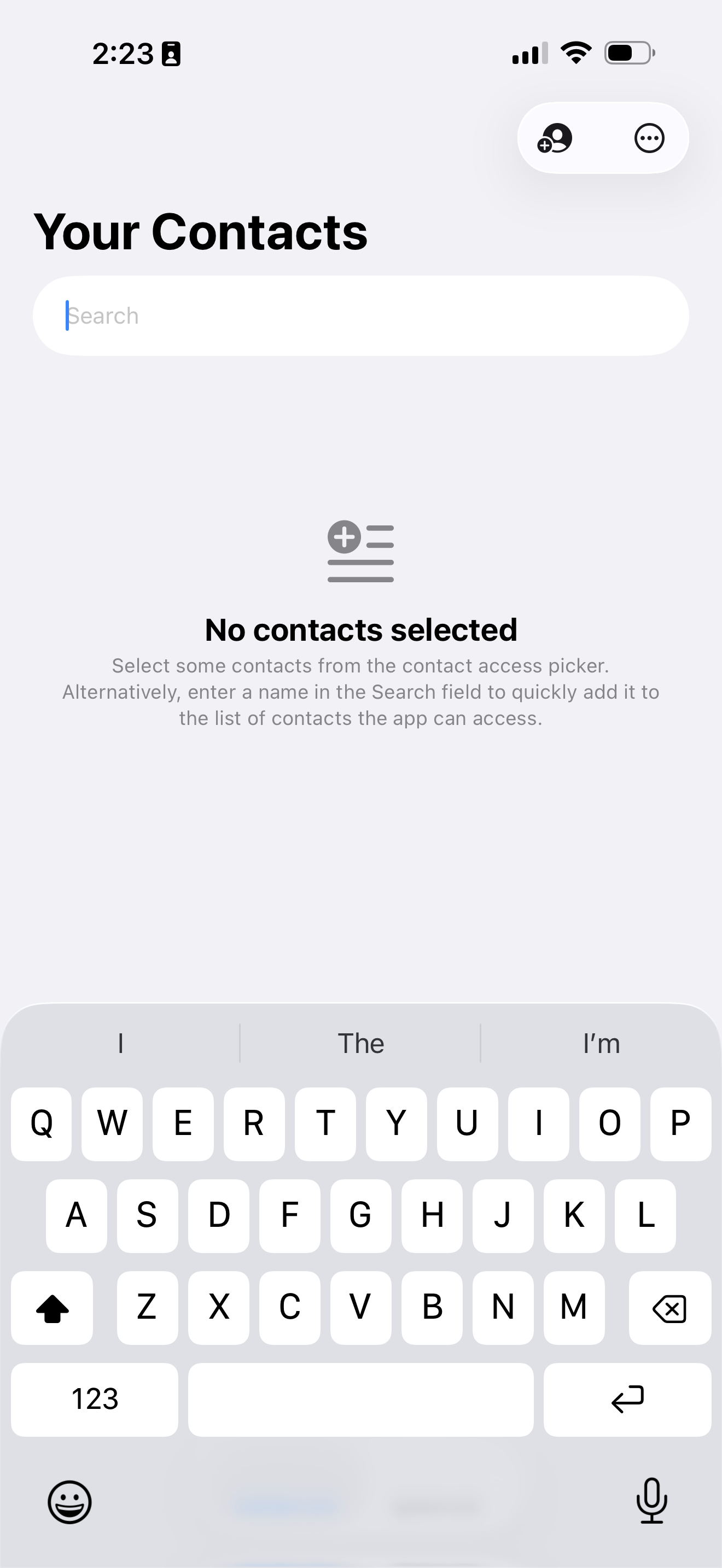The image size is (722, 1568).
Task: Choose the "I'm" keyboard suggestion
Action: (x=601, y=1043)
